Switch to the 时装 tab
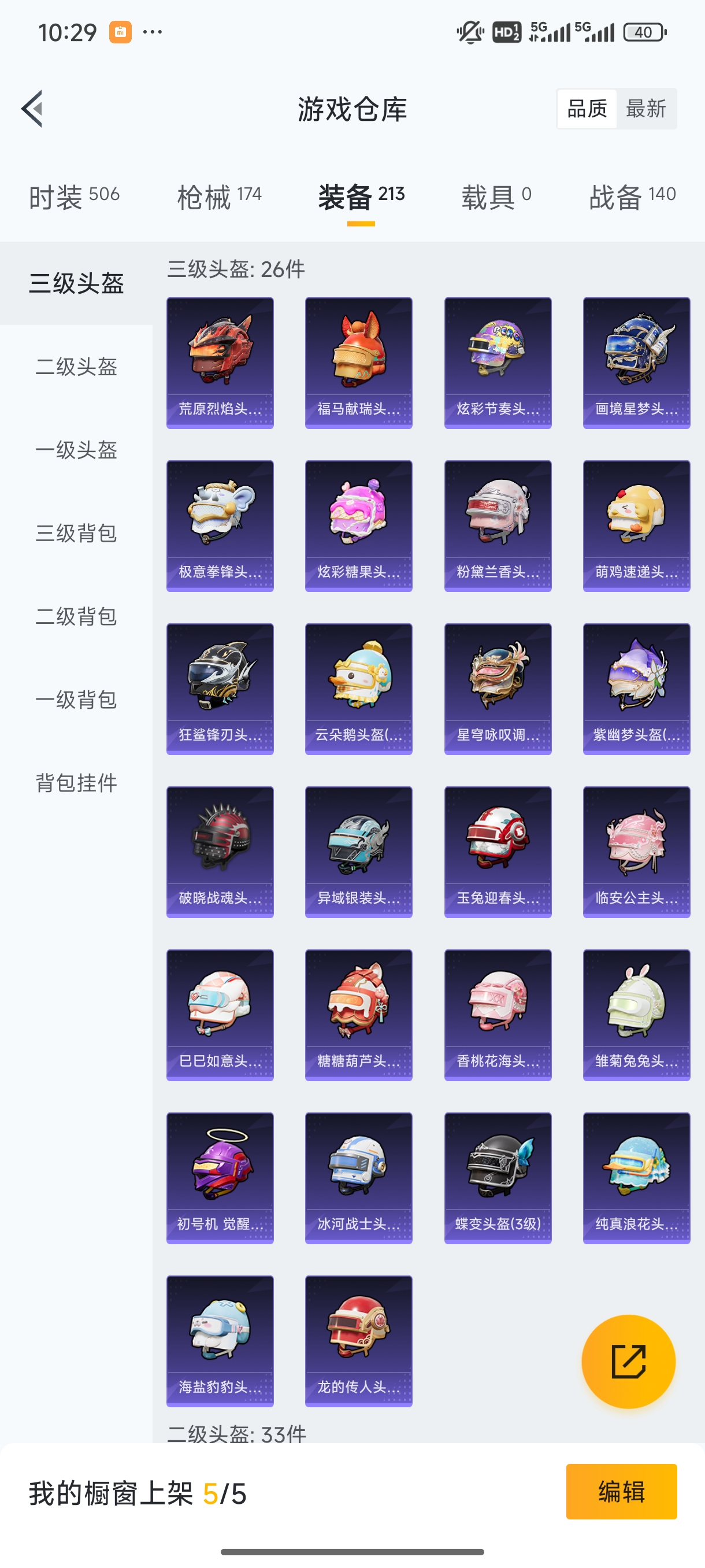 point(73,197)
